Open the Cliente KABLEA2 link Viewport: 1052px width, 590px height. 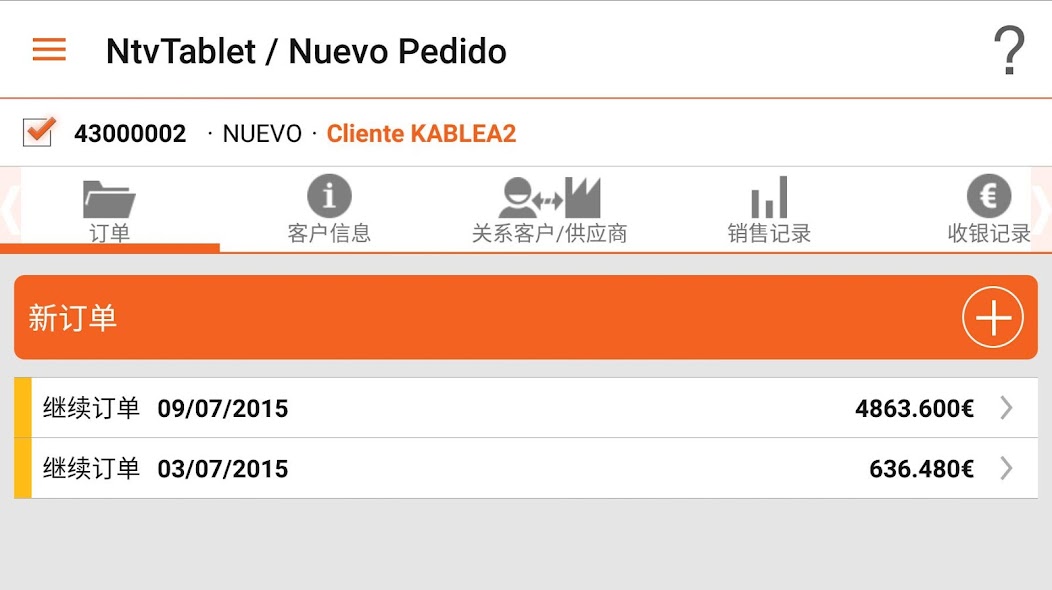pyautogui.click(x=421, y=133)
